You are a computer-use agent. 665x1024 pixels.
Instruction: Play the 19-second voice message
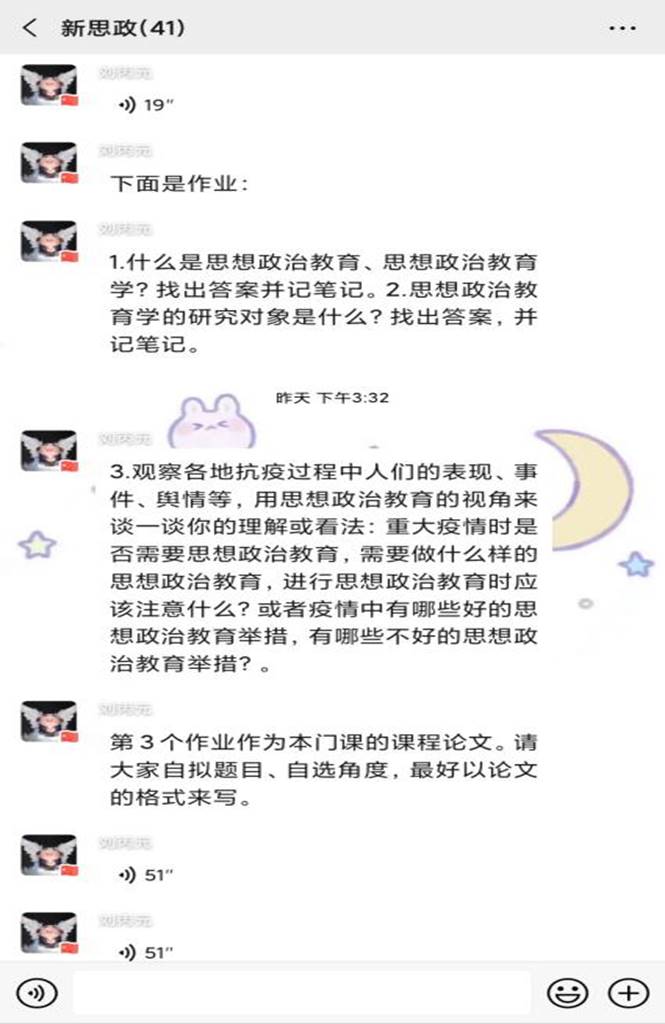pos(146,105)
